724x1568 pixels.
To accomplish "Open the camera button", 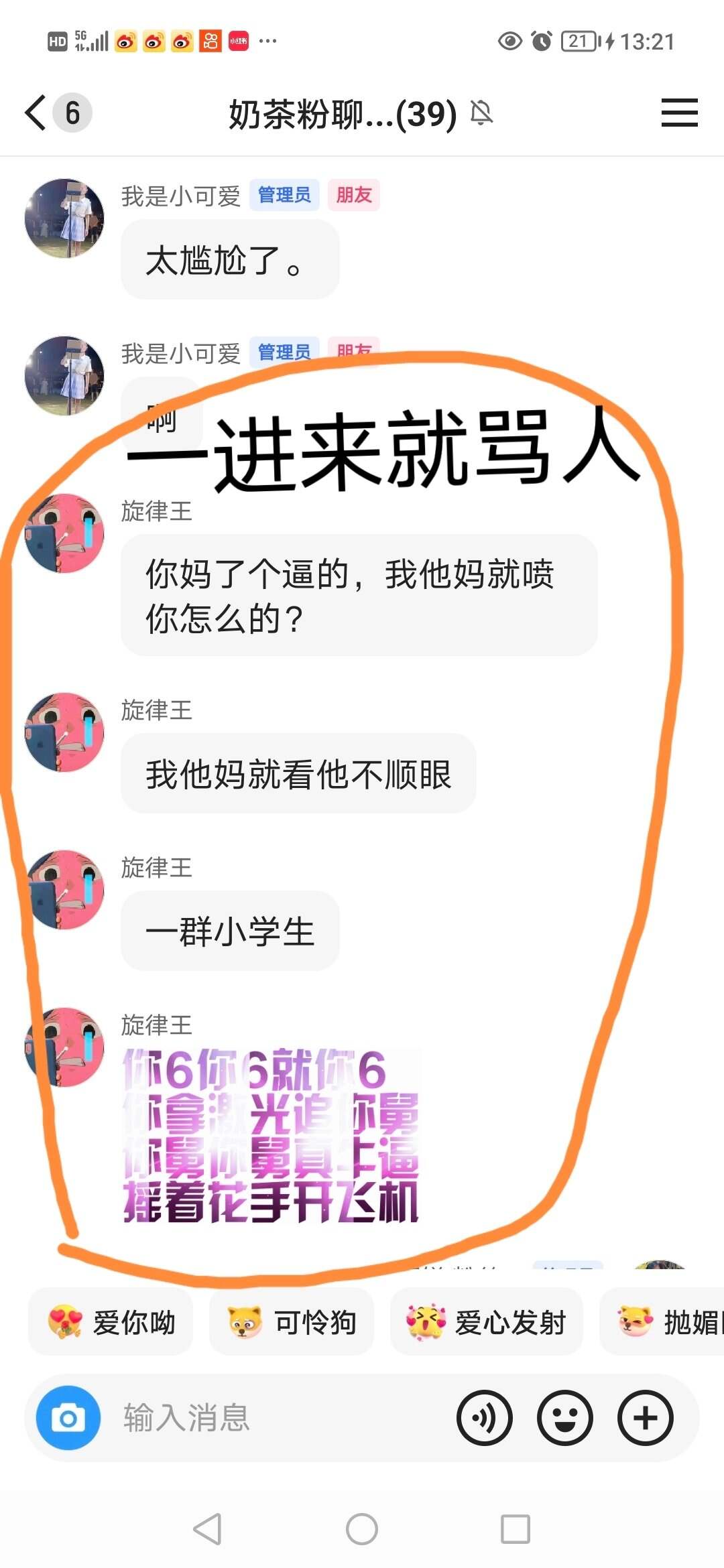I will [68, 1417].
